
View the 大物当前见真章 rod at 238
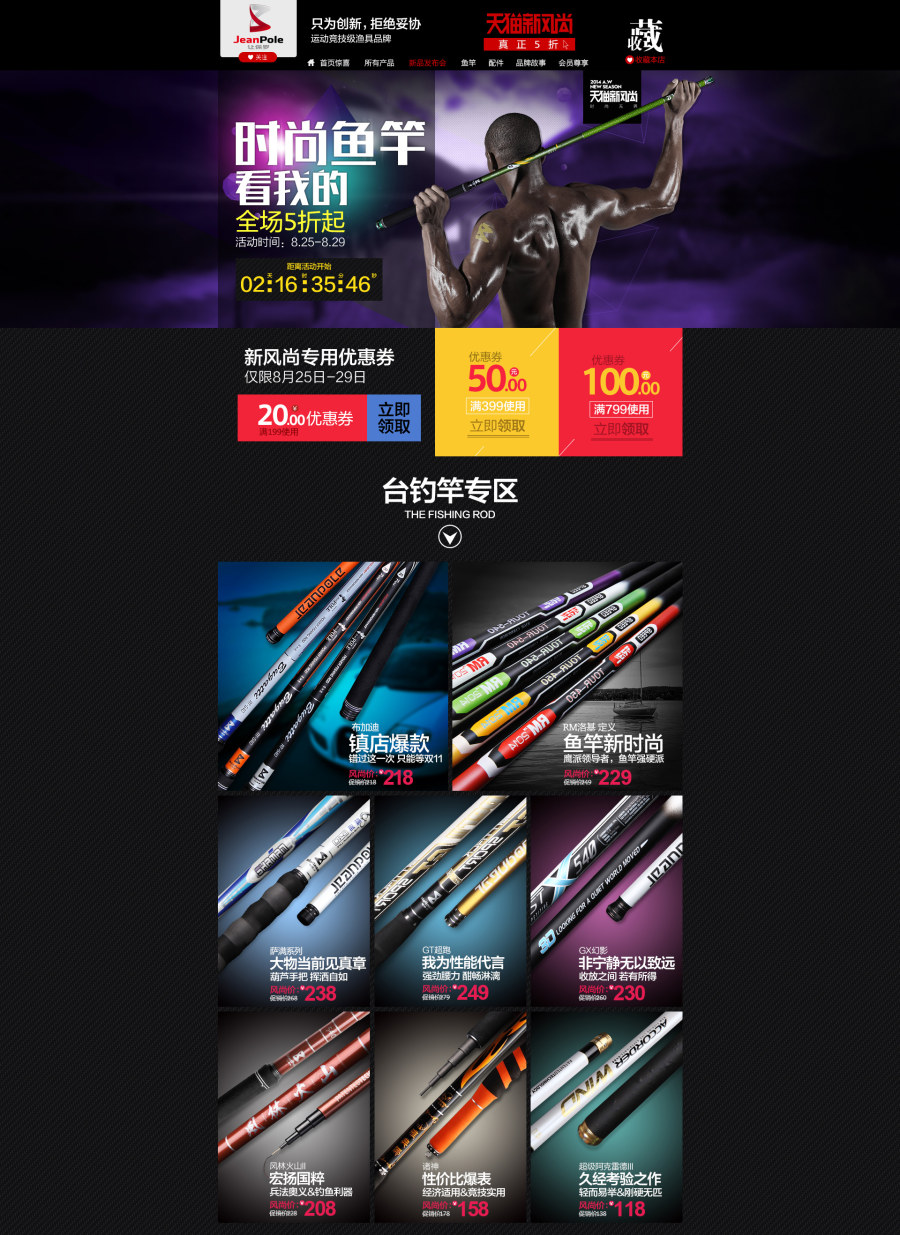294,901
